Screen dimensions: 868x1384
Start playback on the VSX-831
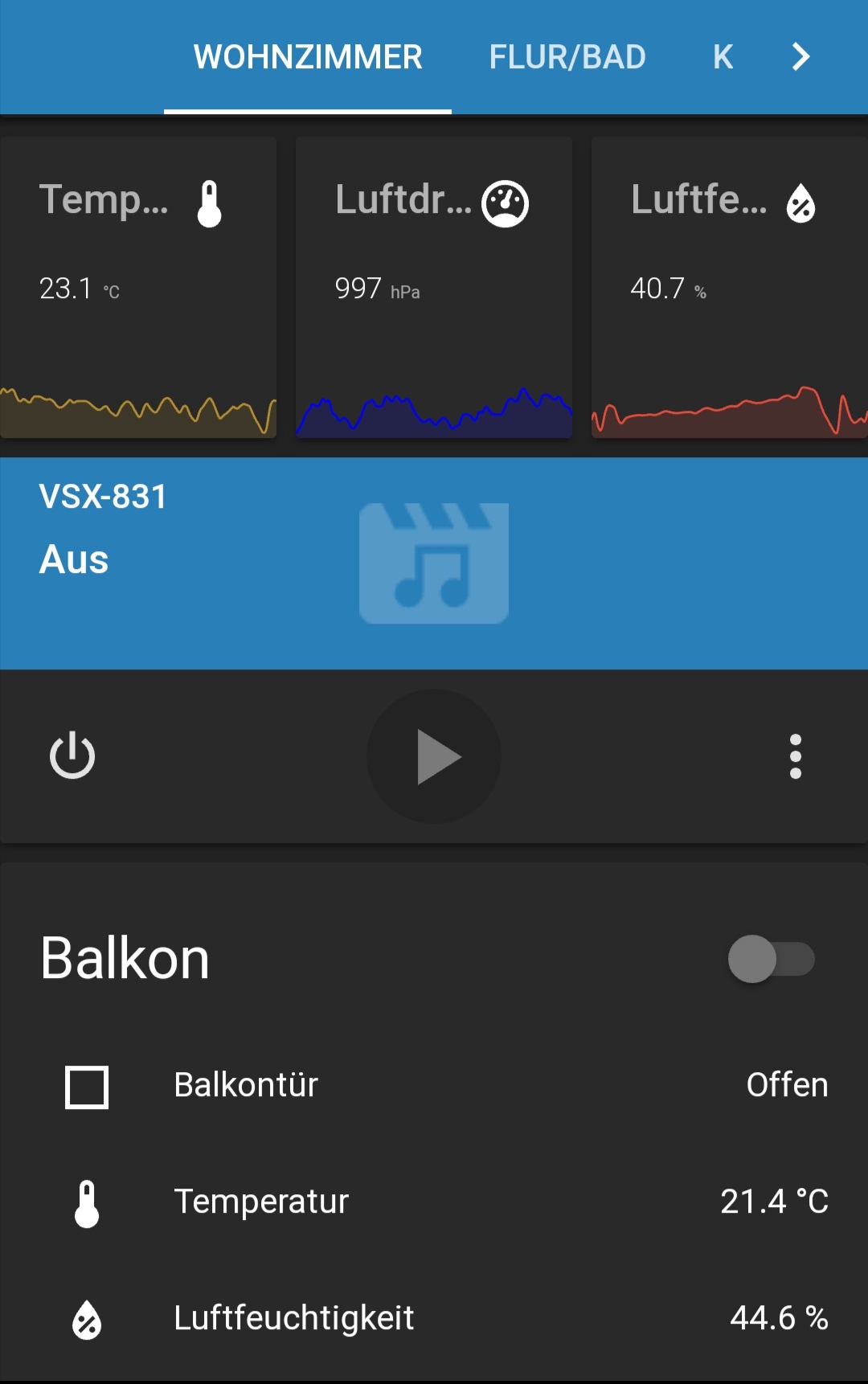click(434, 756)
